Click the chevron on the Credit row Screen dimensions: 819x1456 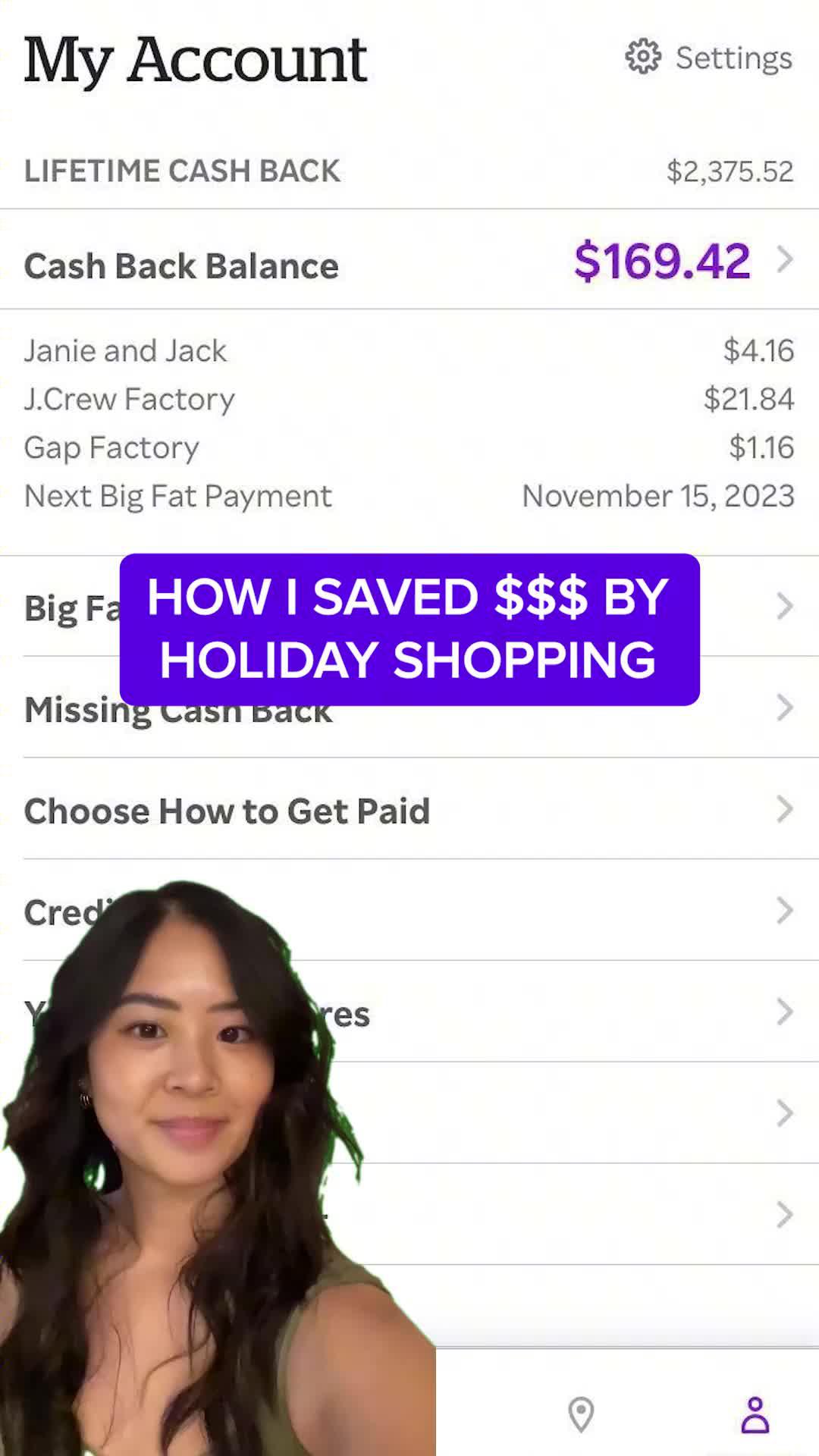coord(785,912)
